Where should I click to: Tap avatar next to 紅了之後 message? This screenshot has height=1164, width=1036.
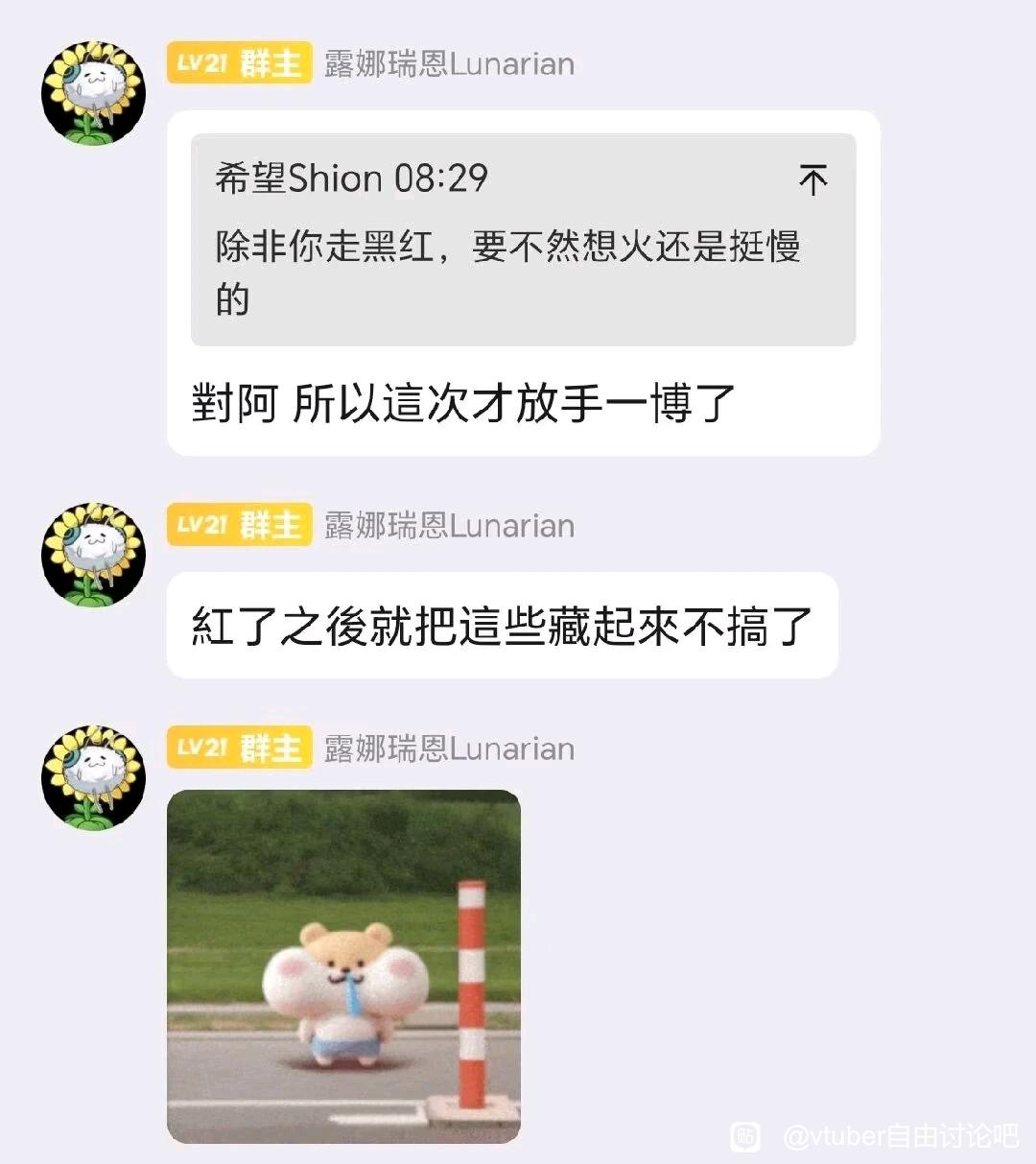93,555
